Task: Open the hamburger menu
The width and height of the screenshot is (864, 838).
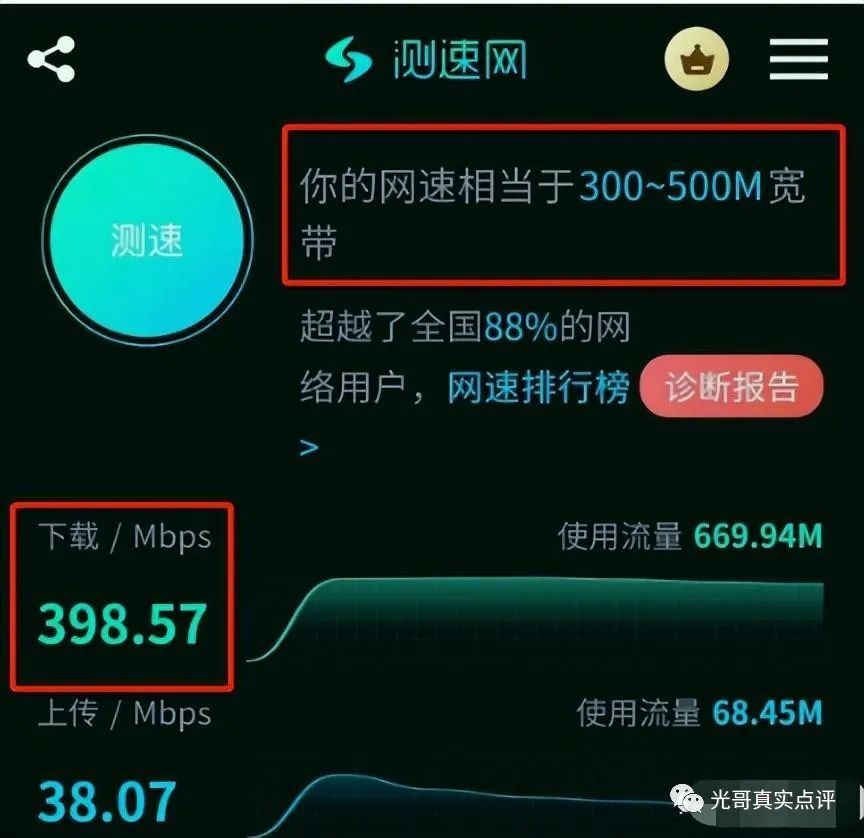Action: coord(798,59)
